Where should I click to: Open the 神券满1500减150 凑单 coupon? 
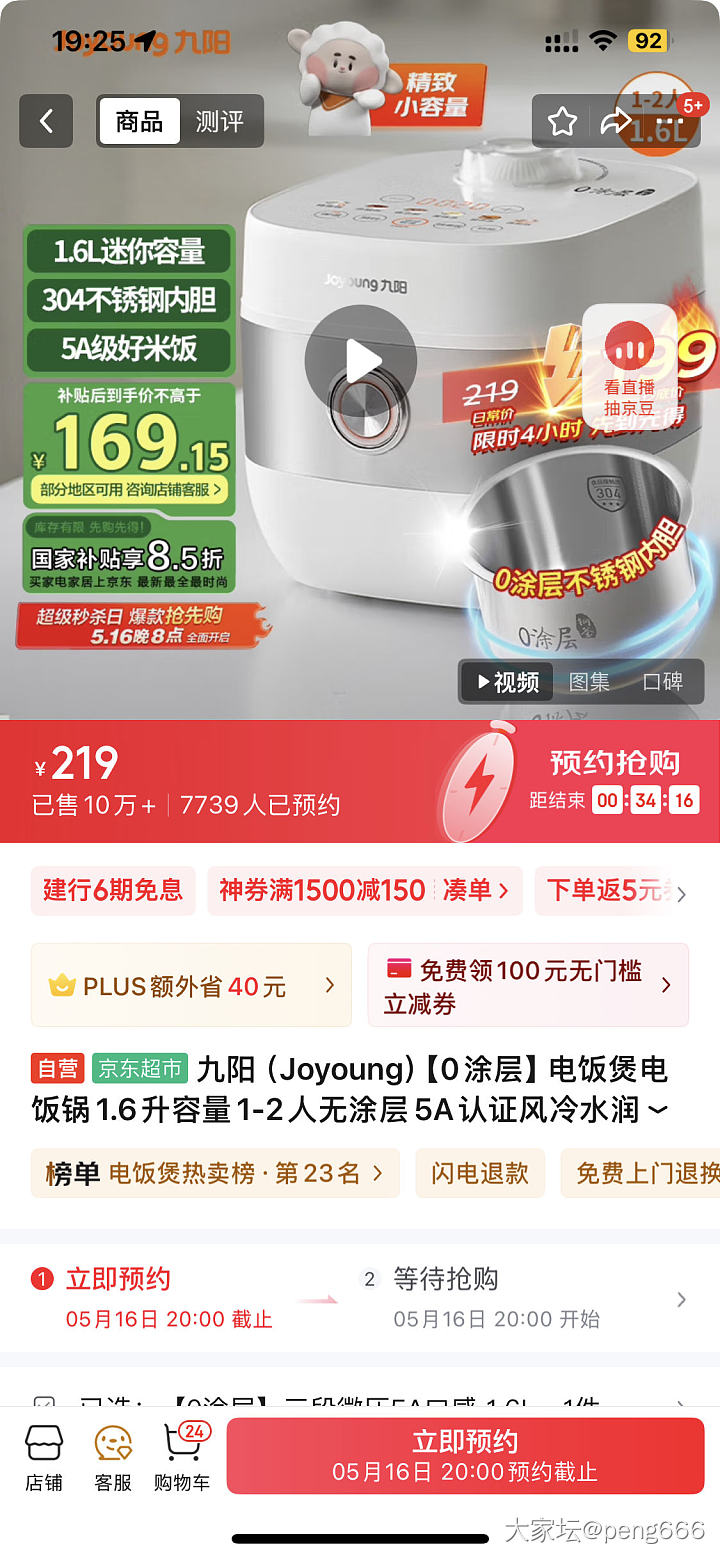click(x=364, y=890)
